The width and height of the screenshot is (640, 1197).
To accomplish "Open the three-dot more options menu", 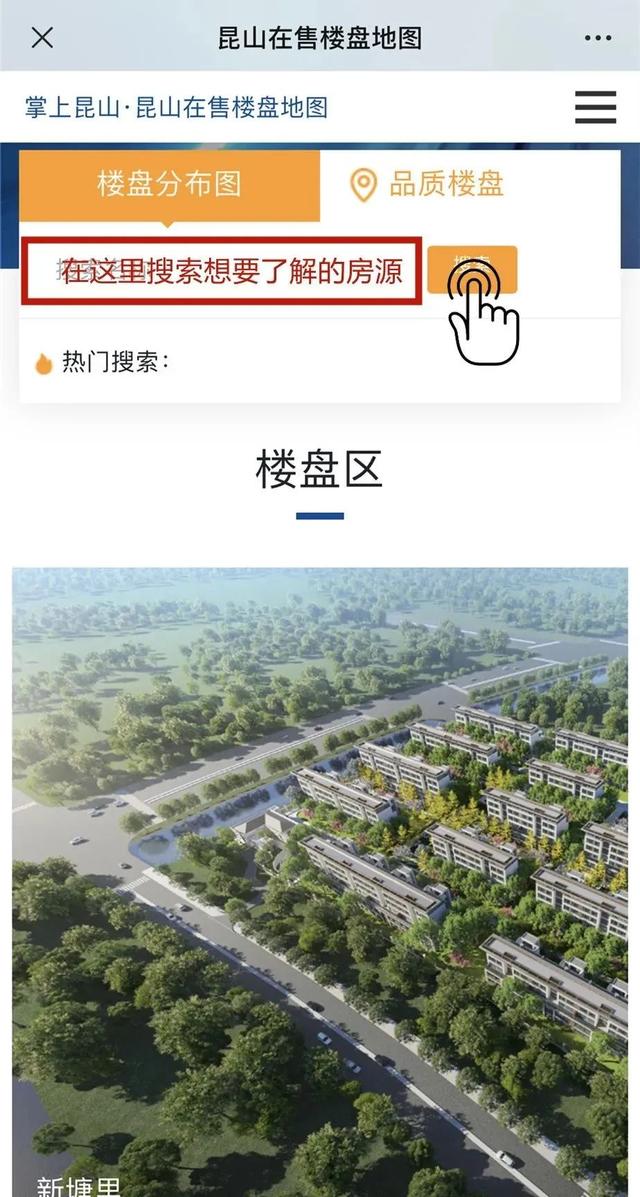I will 597,39.
